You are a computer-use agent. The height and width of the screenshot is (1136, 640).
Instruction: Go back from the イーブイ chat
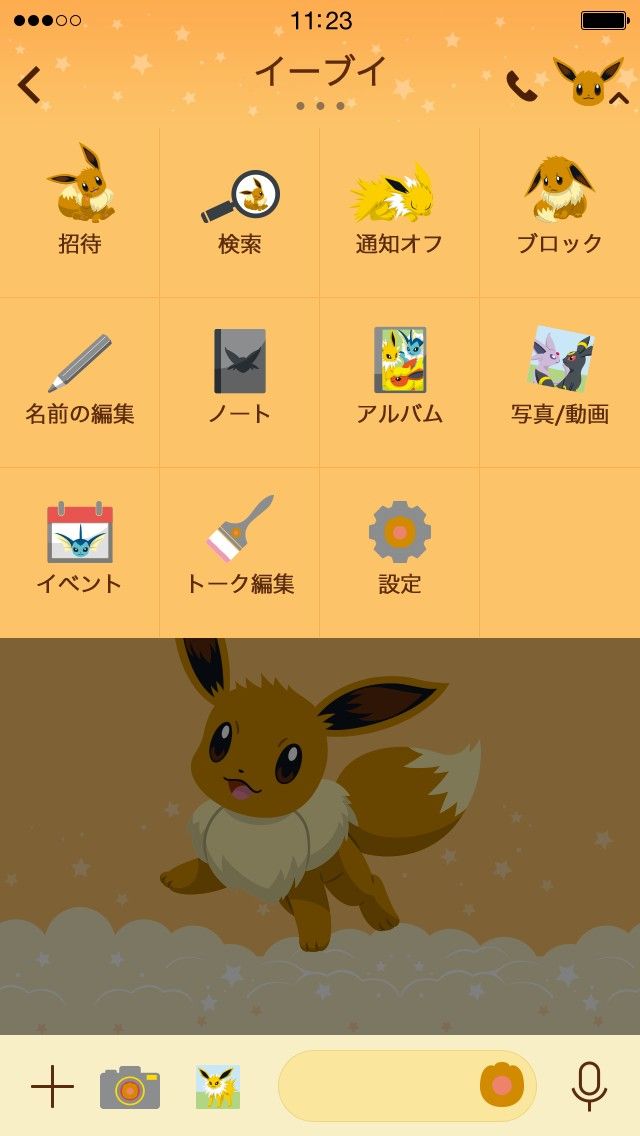pos(30,85)
